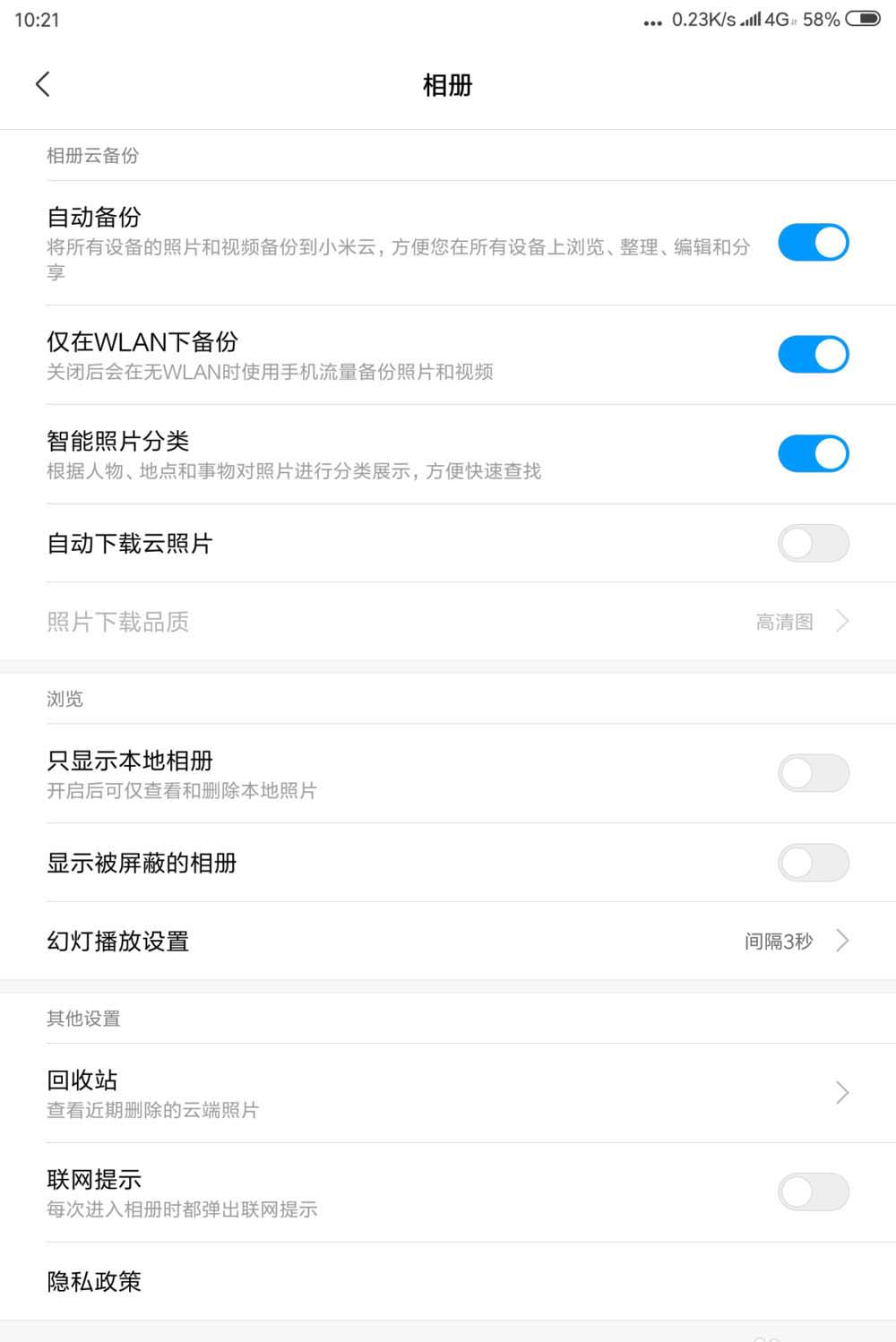Viewport: 896px width, 1342px height.
Task: Toggle off 智能照片分类
Action: (x=813, y=454)
